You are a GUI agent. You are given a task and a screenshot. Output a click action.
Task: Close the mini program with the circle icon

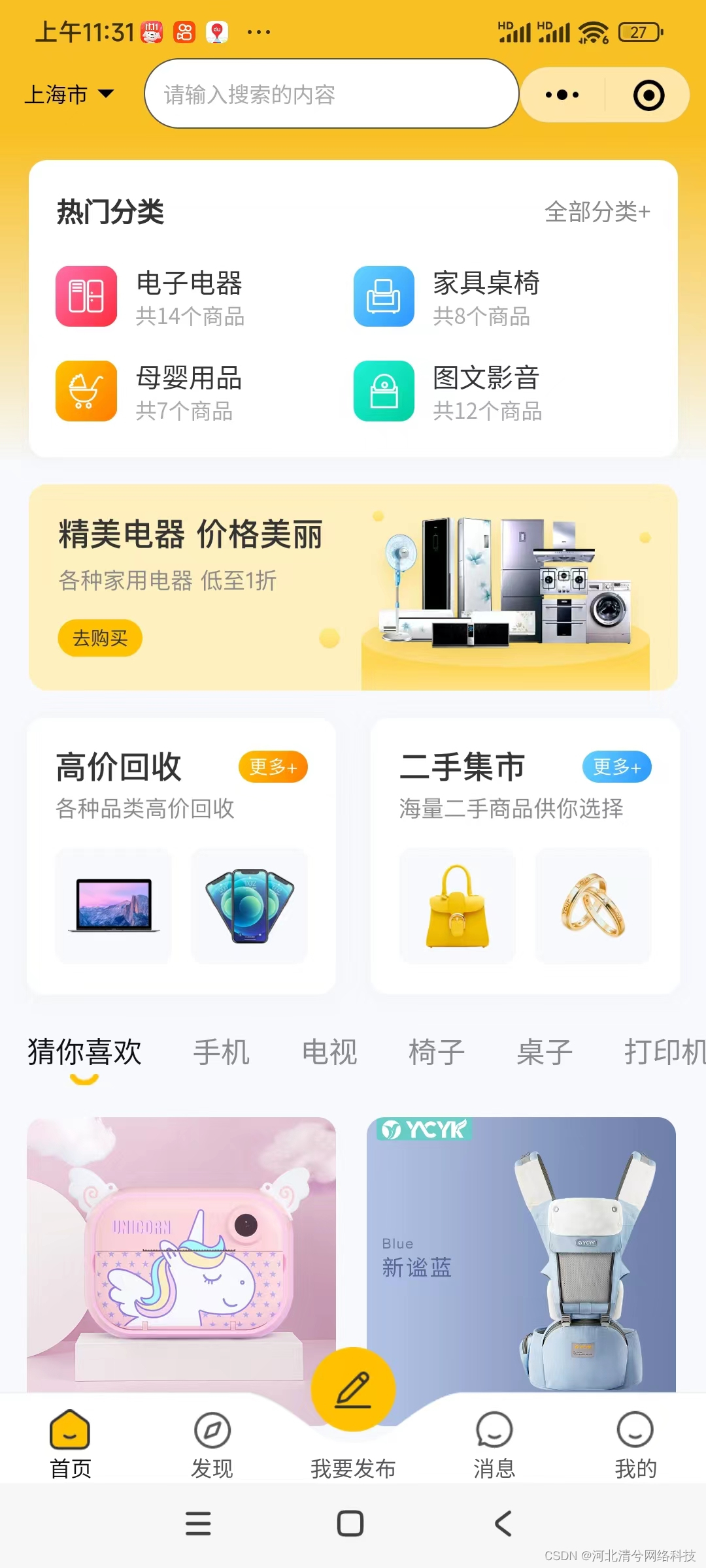[x=648, y=95]
